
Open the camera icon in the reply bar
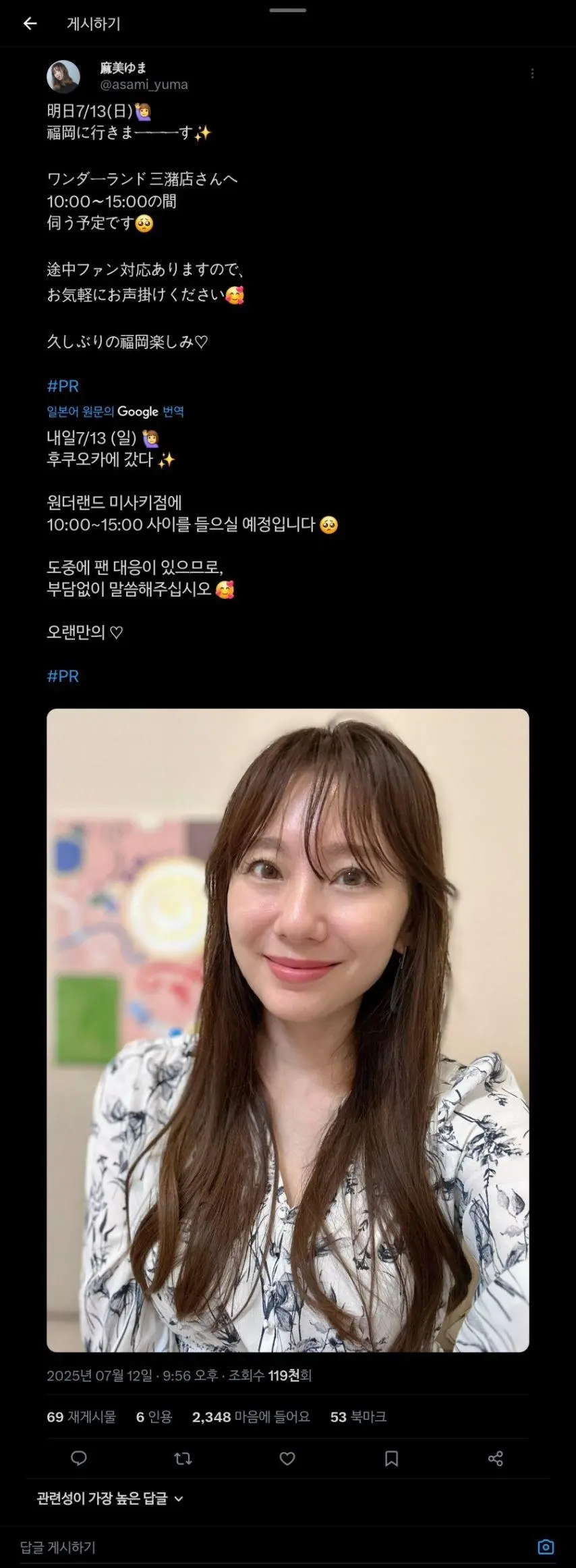(546, 1546)
